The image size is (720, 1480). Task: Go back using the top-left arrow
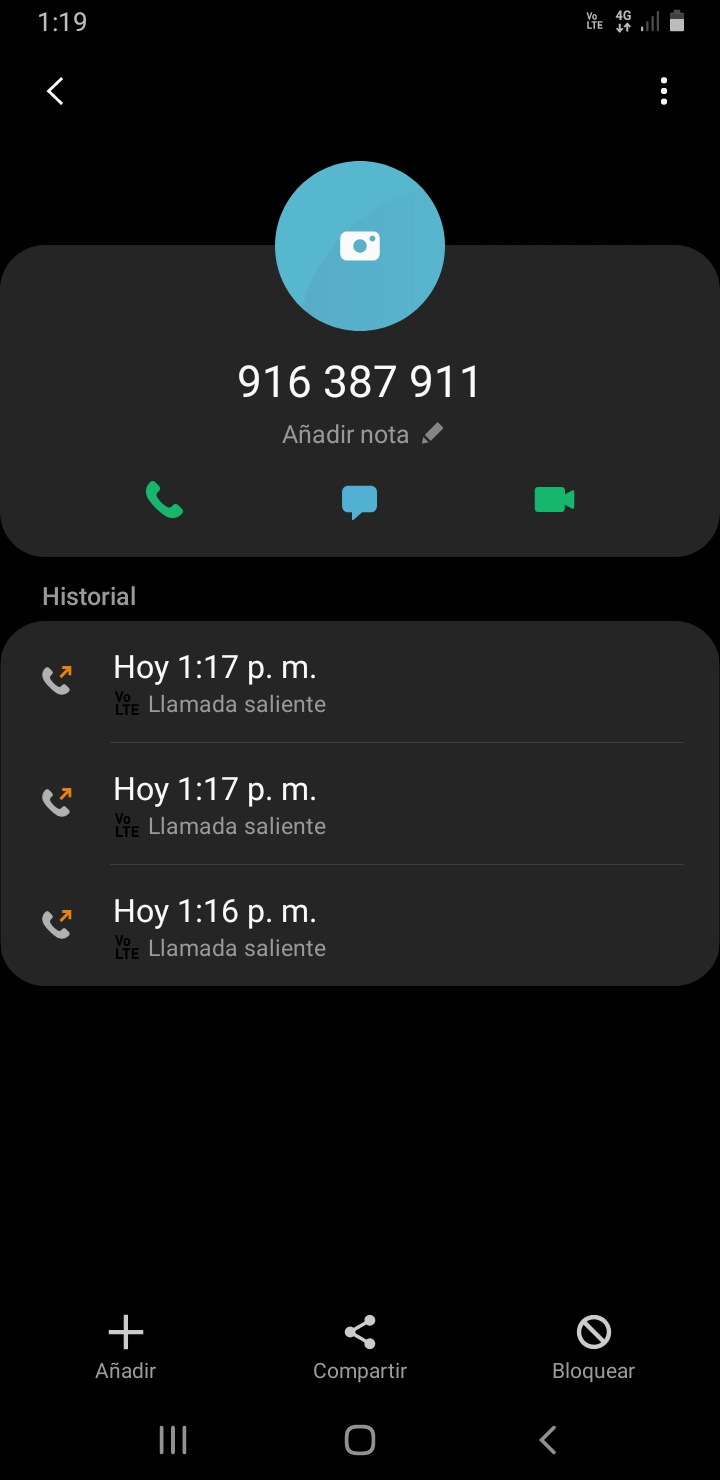[56, 91]
